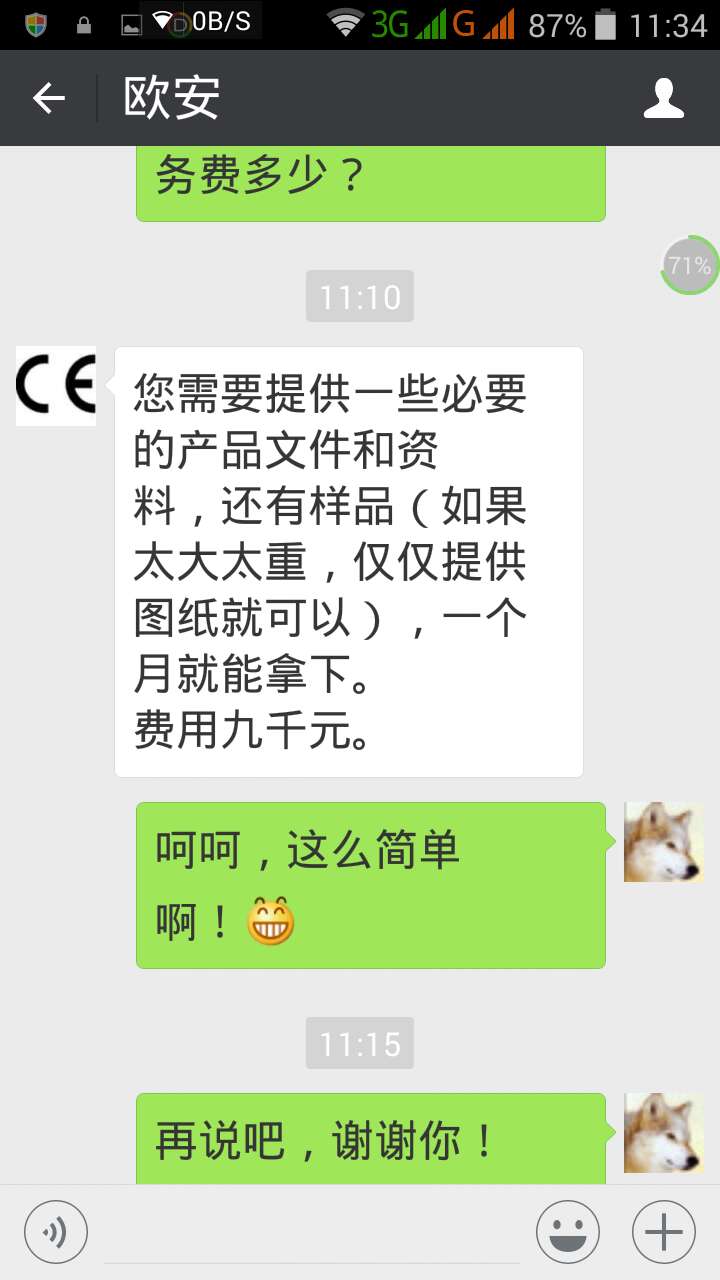This screenshot has width=720, height=1280.
Task: Switch to voice message input
Action: [56, 1232]
